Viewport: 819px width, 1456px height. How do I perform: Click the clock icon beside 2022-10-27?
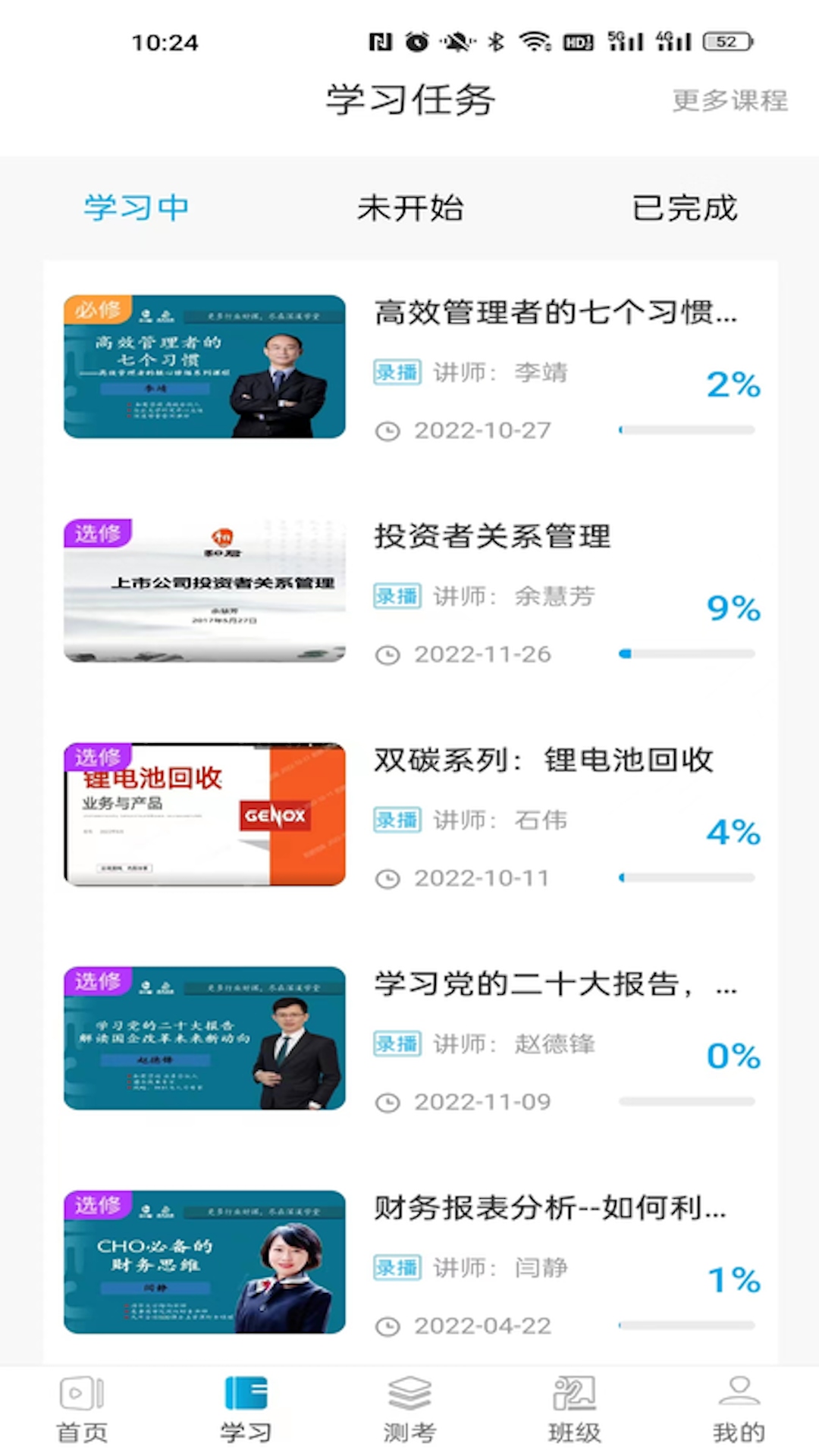389,430
